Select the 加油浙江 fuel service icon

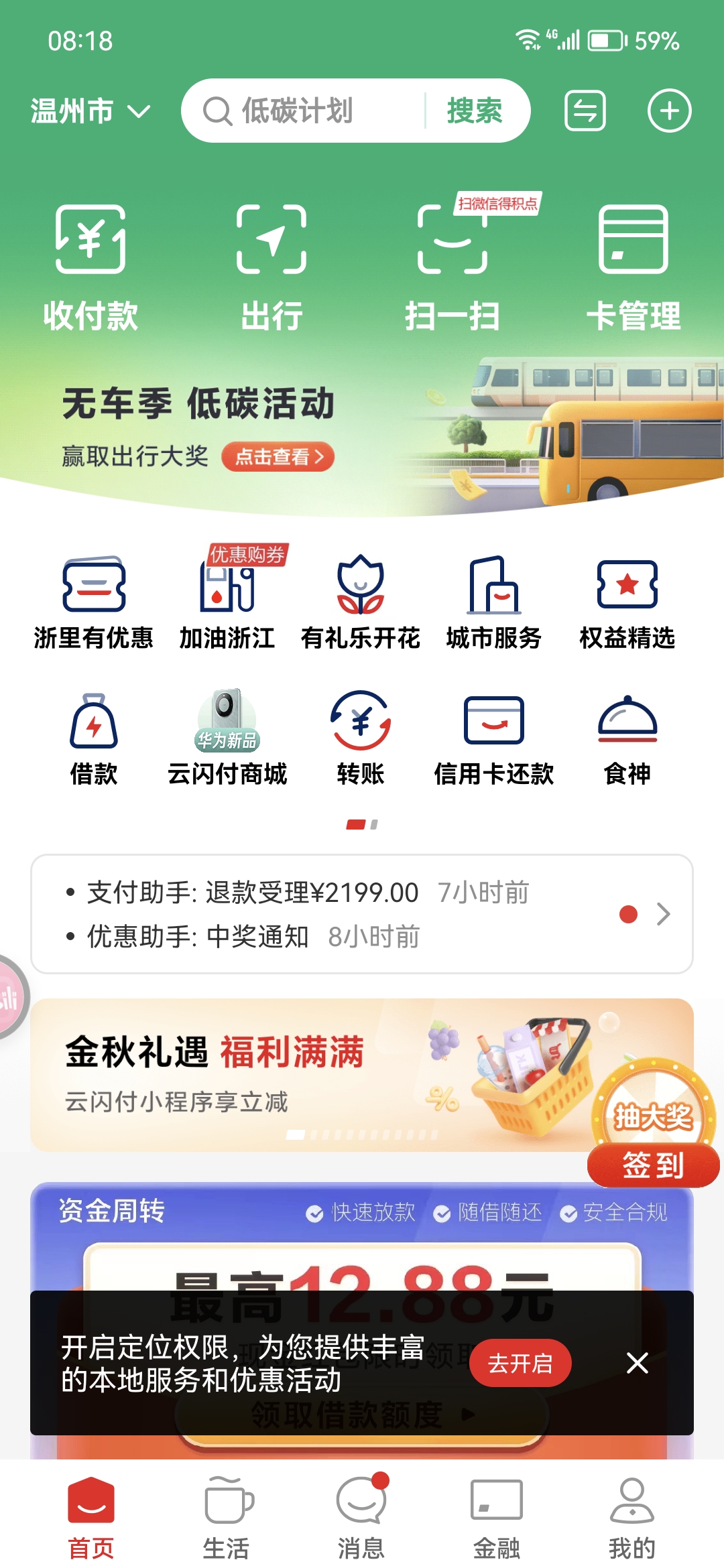227,596
